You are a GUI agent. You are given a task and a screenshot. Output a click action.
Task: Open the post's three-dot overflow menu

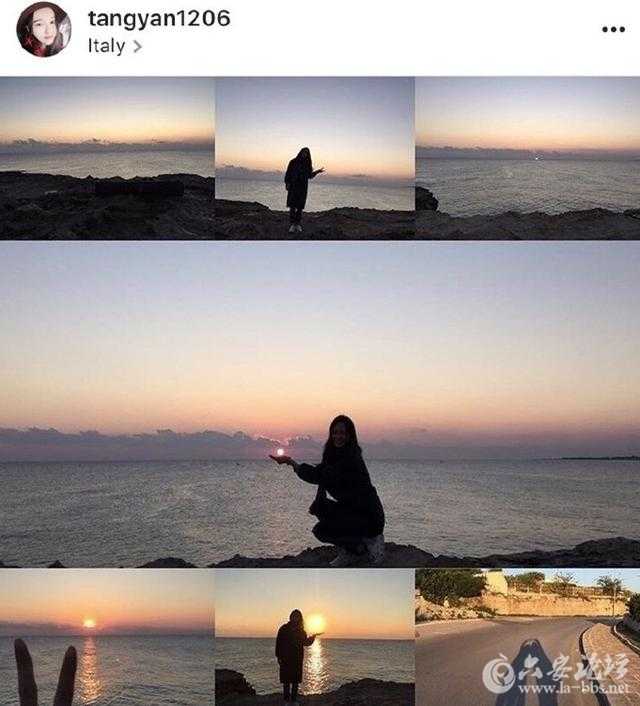click(613, 30)
